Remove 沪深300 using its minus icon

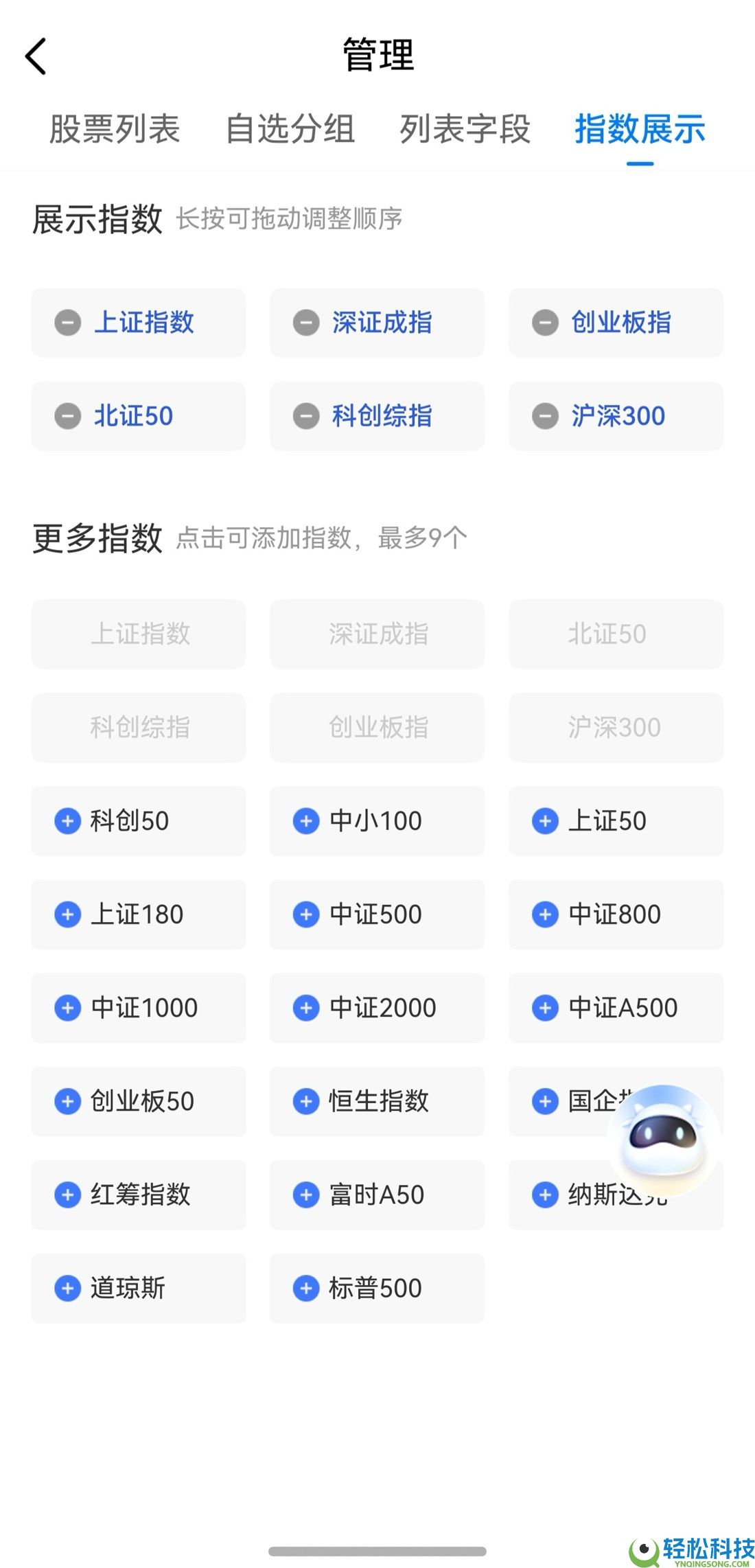(x=544, y=416)
